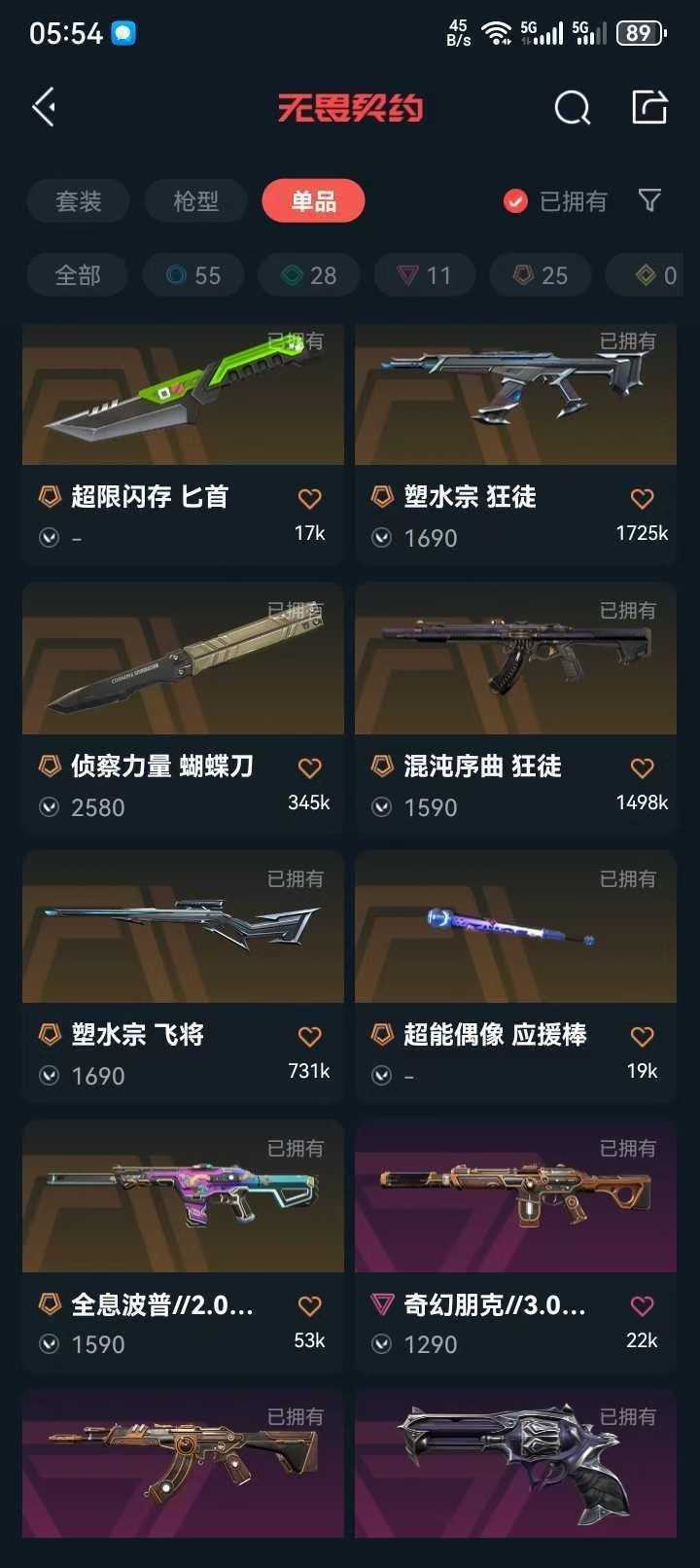Go back using the arrow icon
This screenshot has height=1568, width=700.
[45, 107]
